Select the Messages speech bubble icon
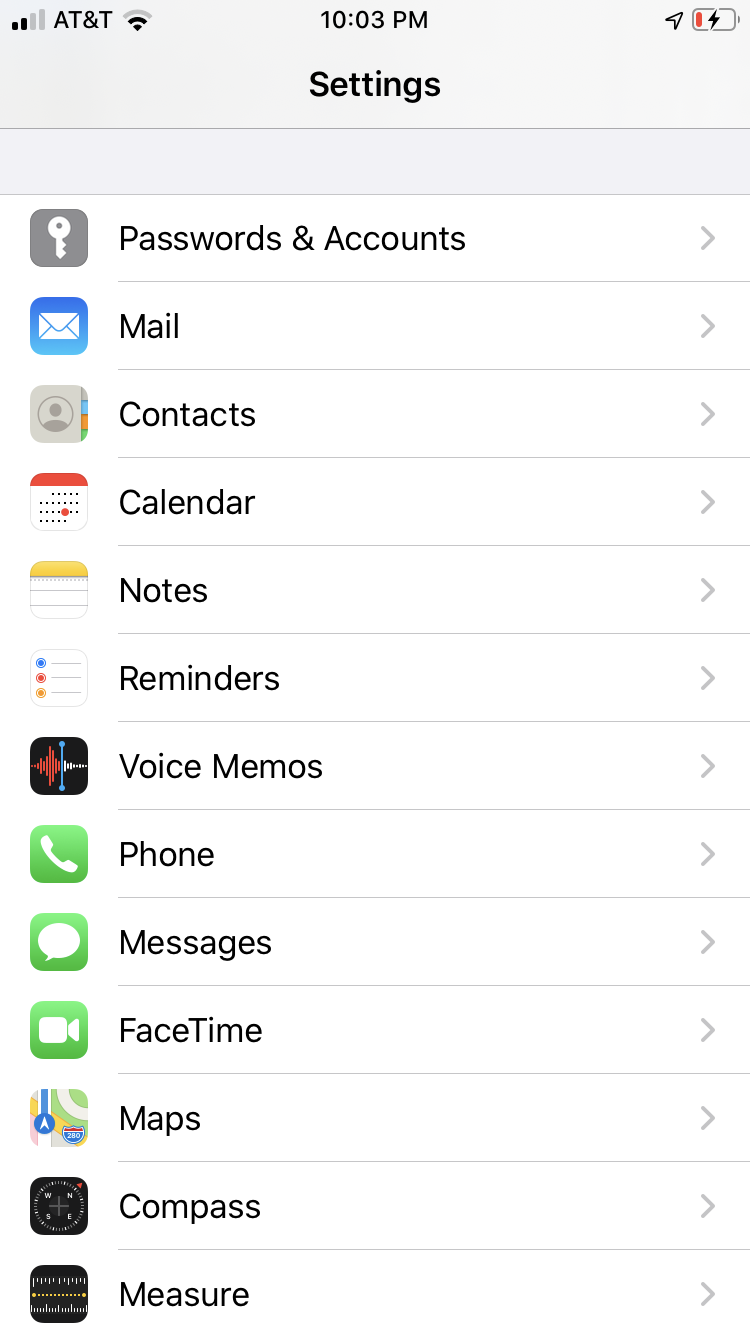Image resolution: width=750 pixels, height=1334 pixels. 58,942
